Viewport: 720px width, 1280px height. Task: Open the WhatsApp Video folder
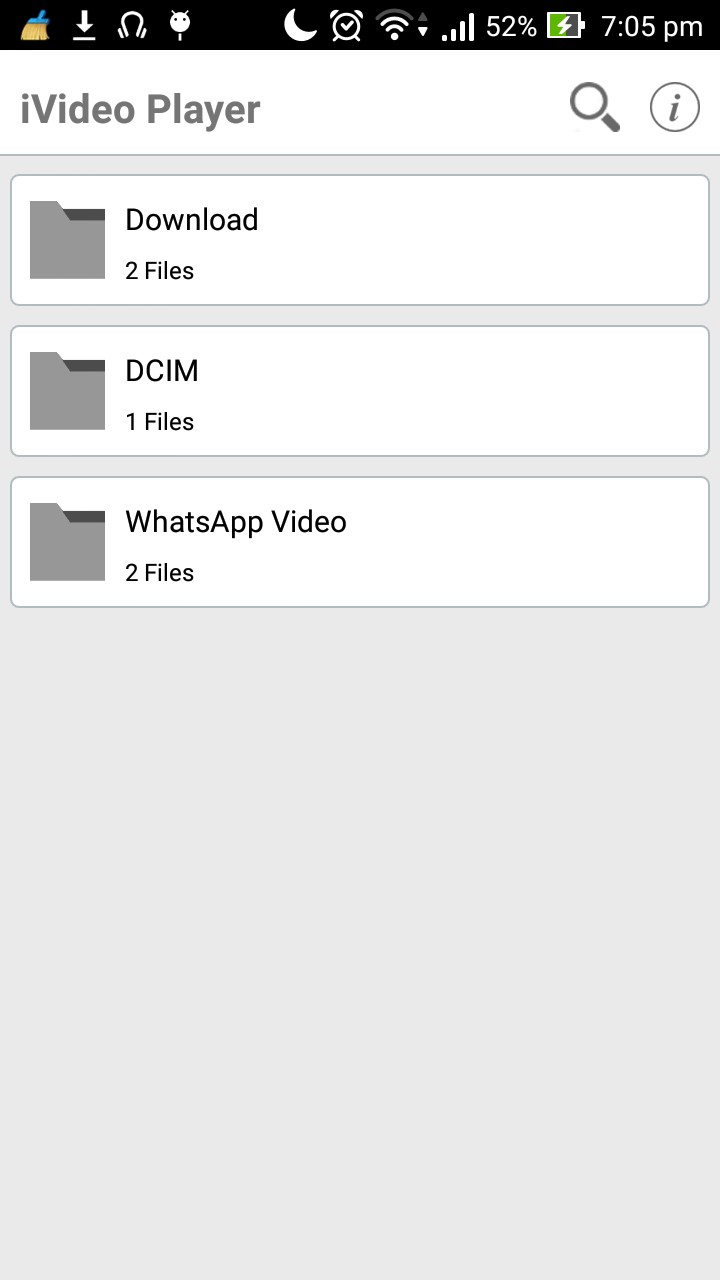tap(360, 542)
